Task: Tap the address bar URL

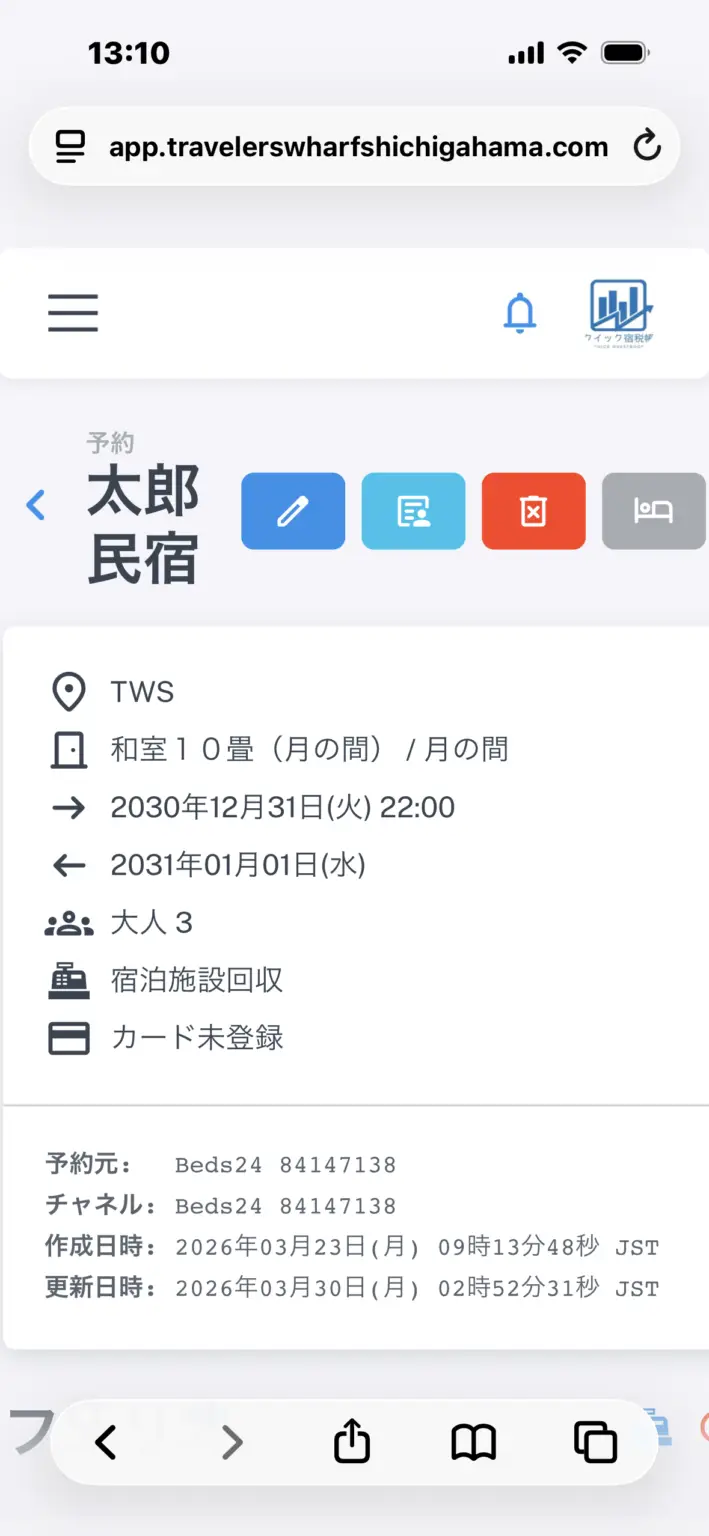Action: point(358,147)
